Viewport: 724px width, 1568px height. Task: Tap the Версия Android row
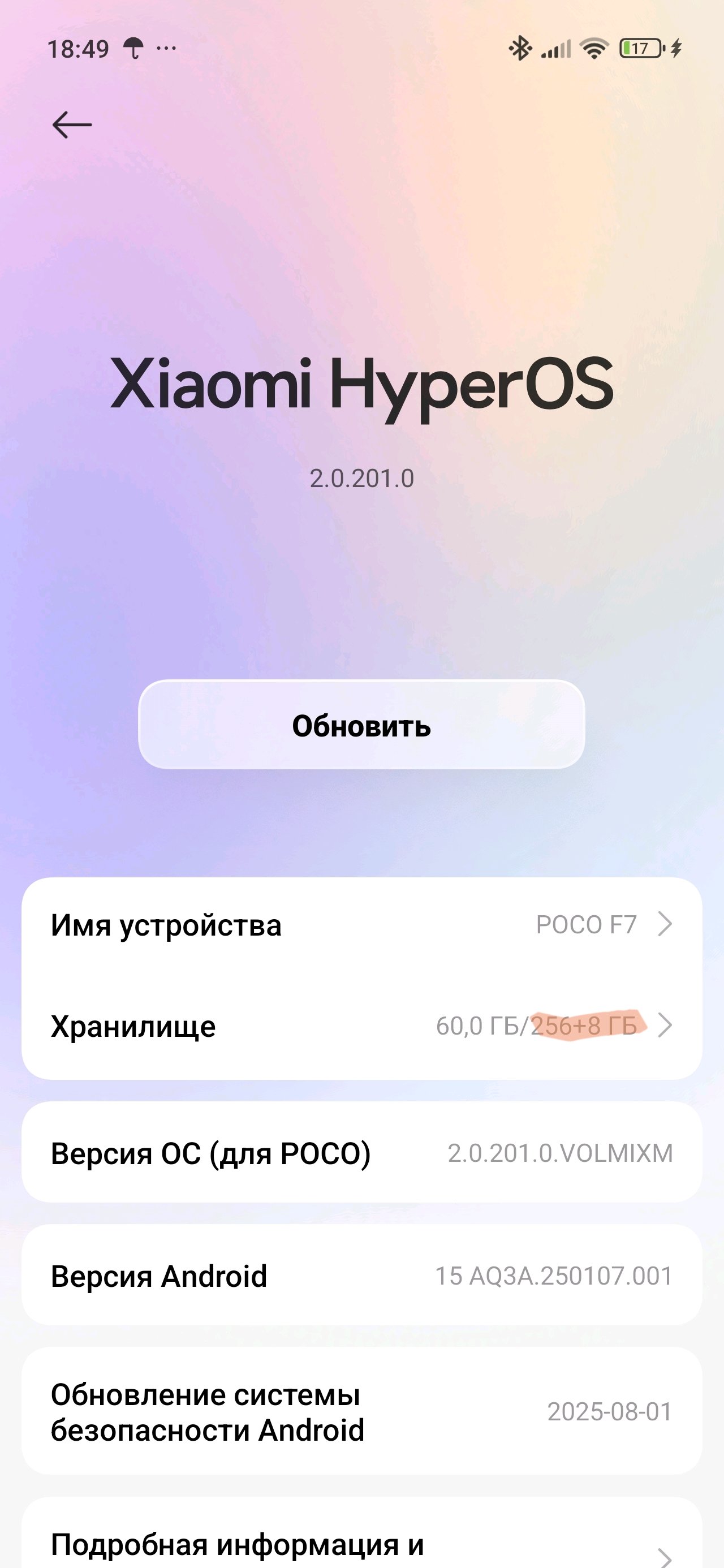(x=361, y=1276)
